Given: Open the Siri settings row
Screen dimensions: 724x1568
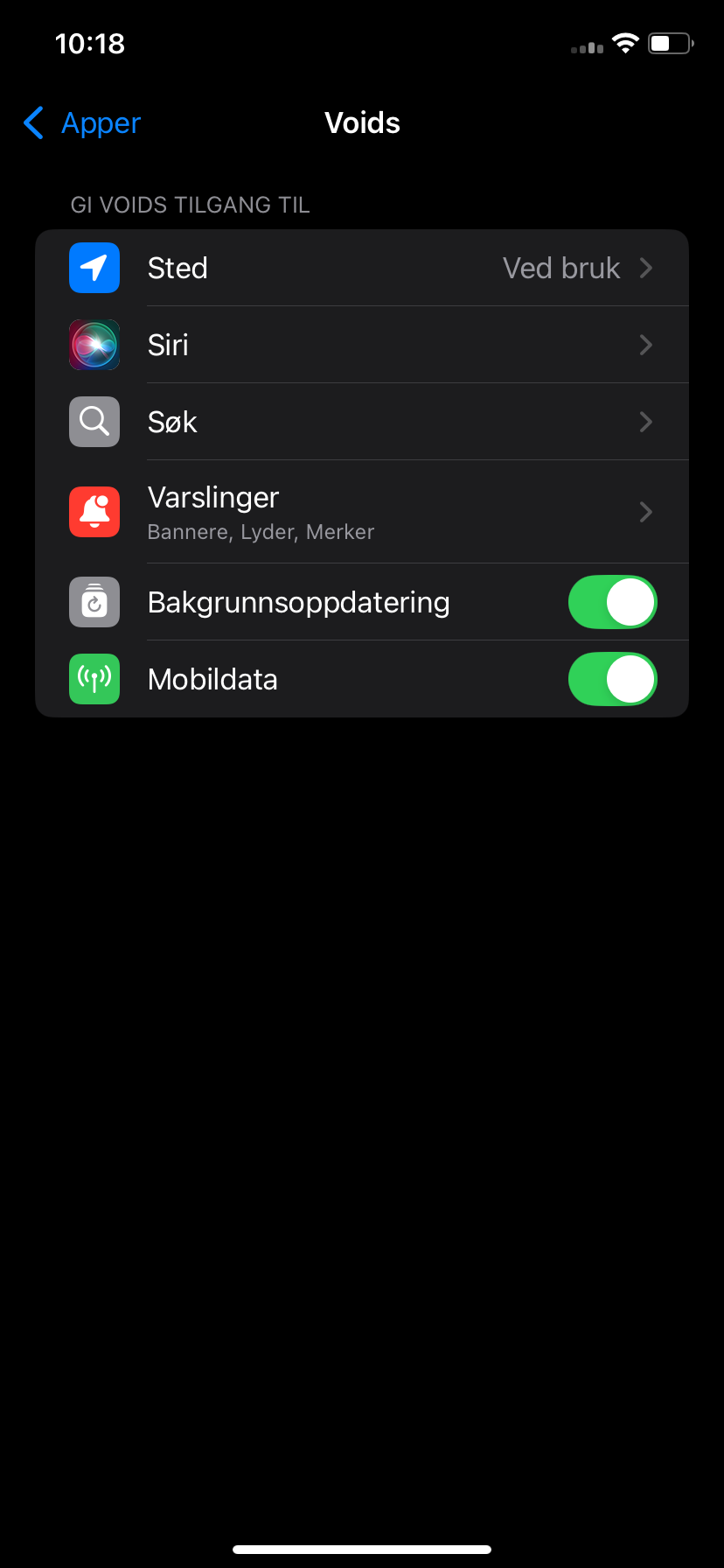Looking at the screenshot, I should click(x=362, y=345).
